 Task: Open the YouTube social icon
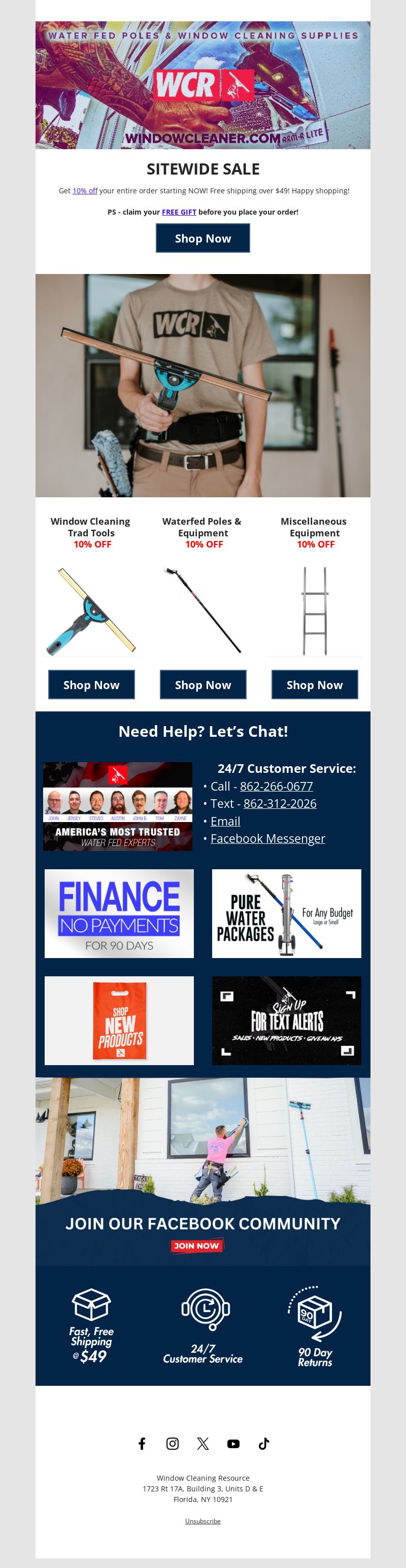coord(233,1443)
